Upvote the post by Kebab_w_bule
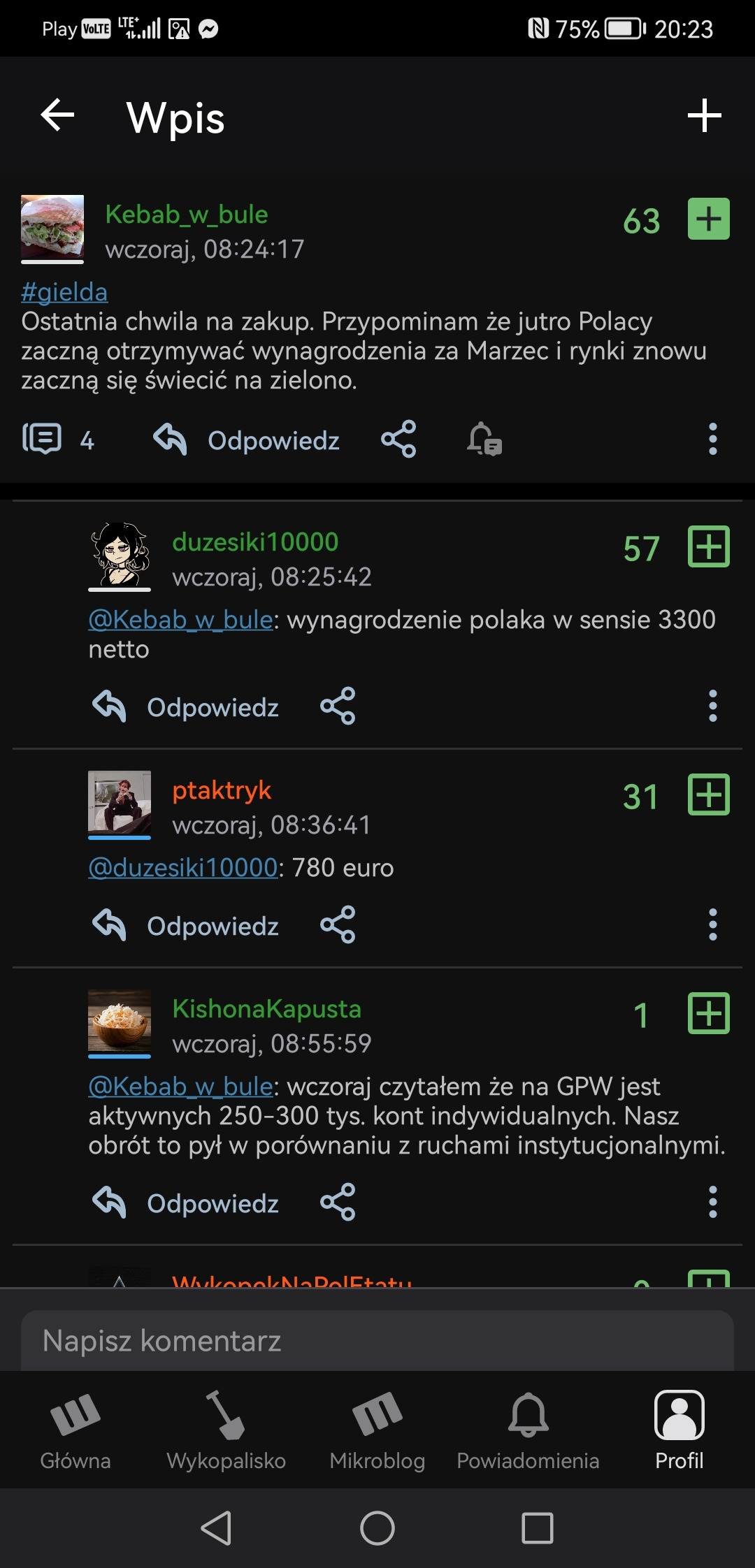Screen dimensions: 755x1568 708,219
